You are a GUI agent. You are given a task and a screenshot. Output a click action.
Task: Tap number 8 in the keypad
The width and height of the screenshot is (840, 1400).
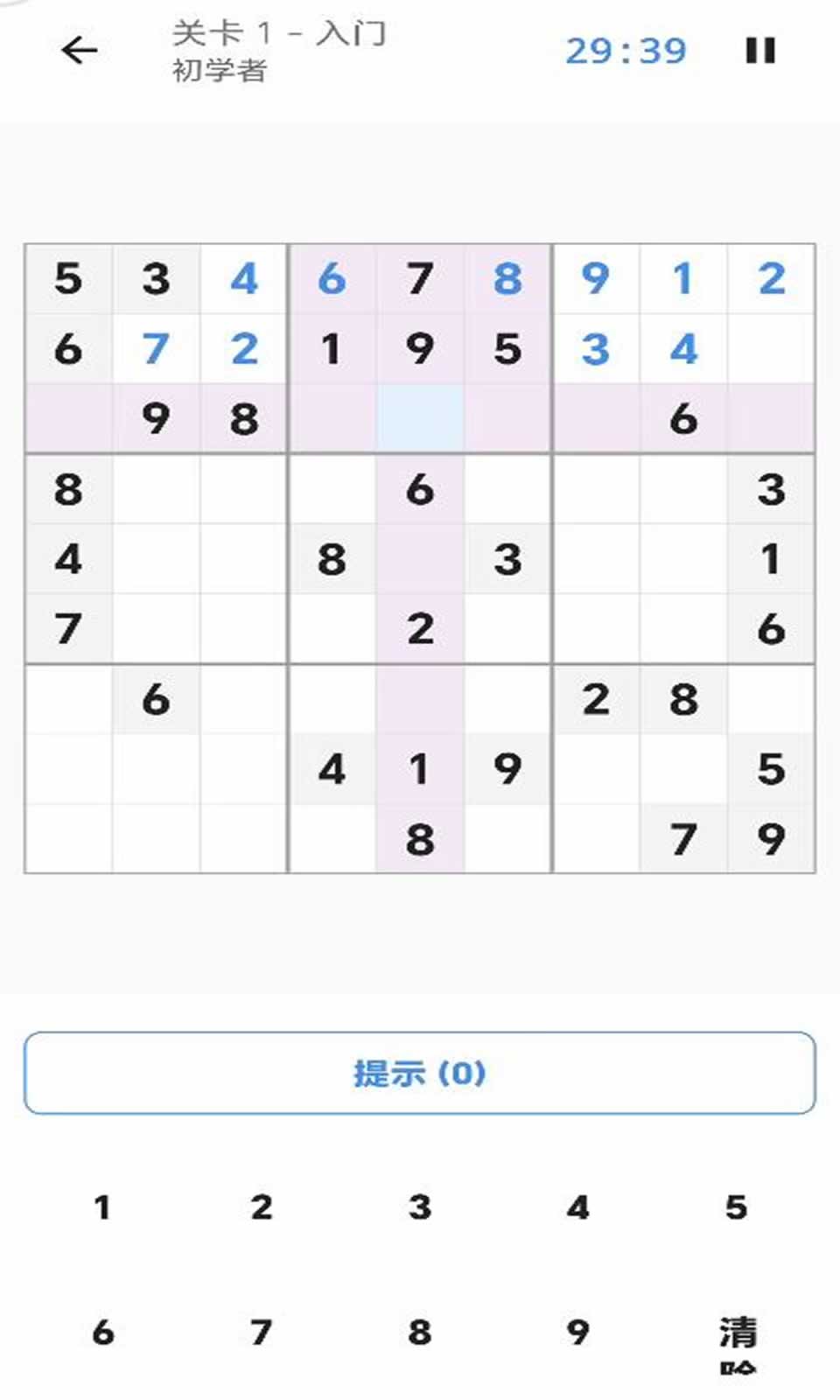418,1333
